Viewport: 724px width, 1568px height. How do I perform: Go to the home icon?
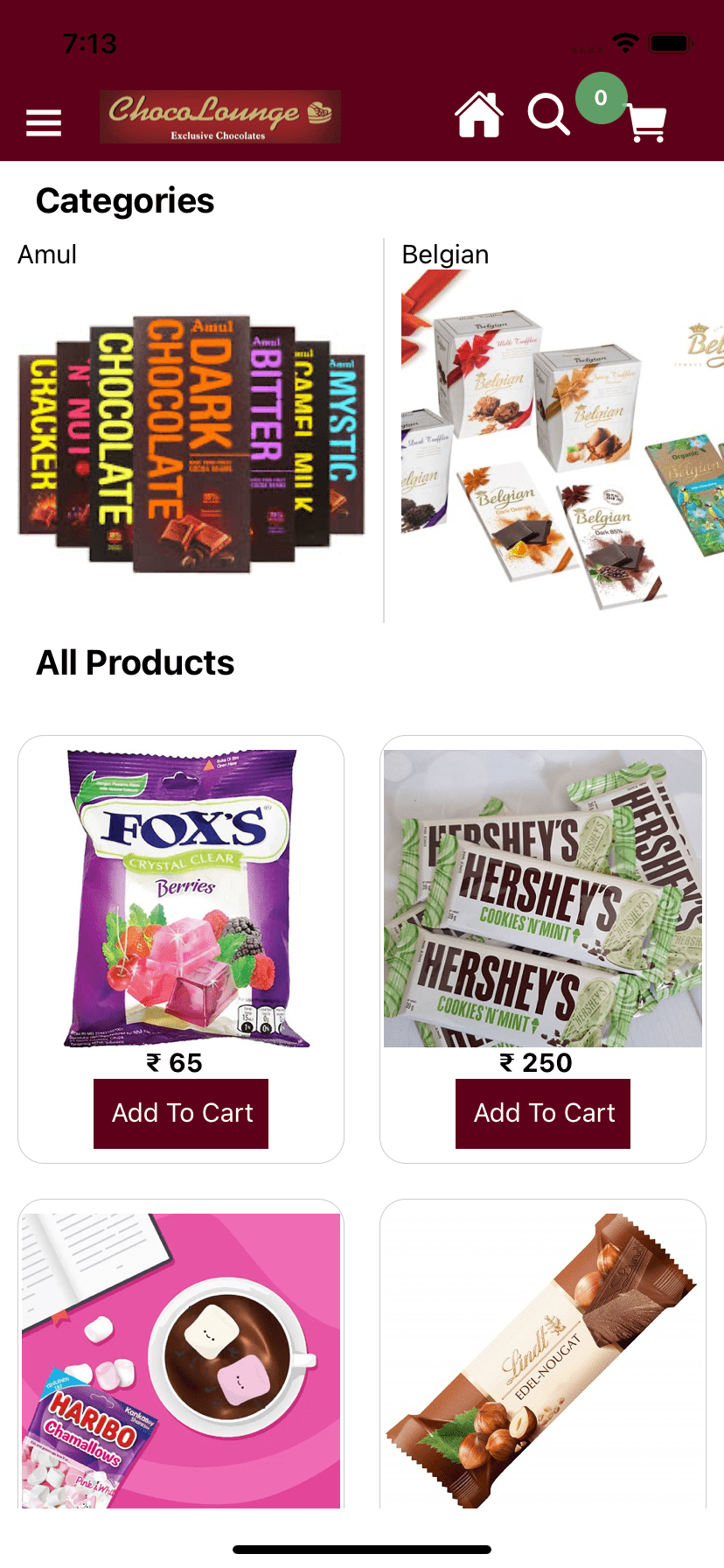coord(479,115)
